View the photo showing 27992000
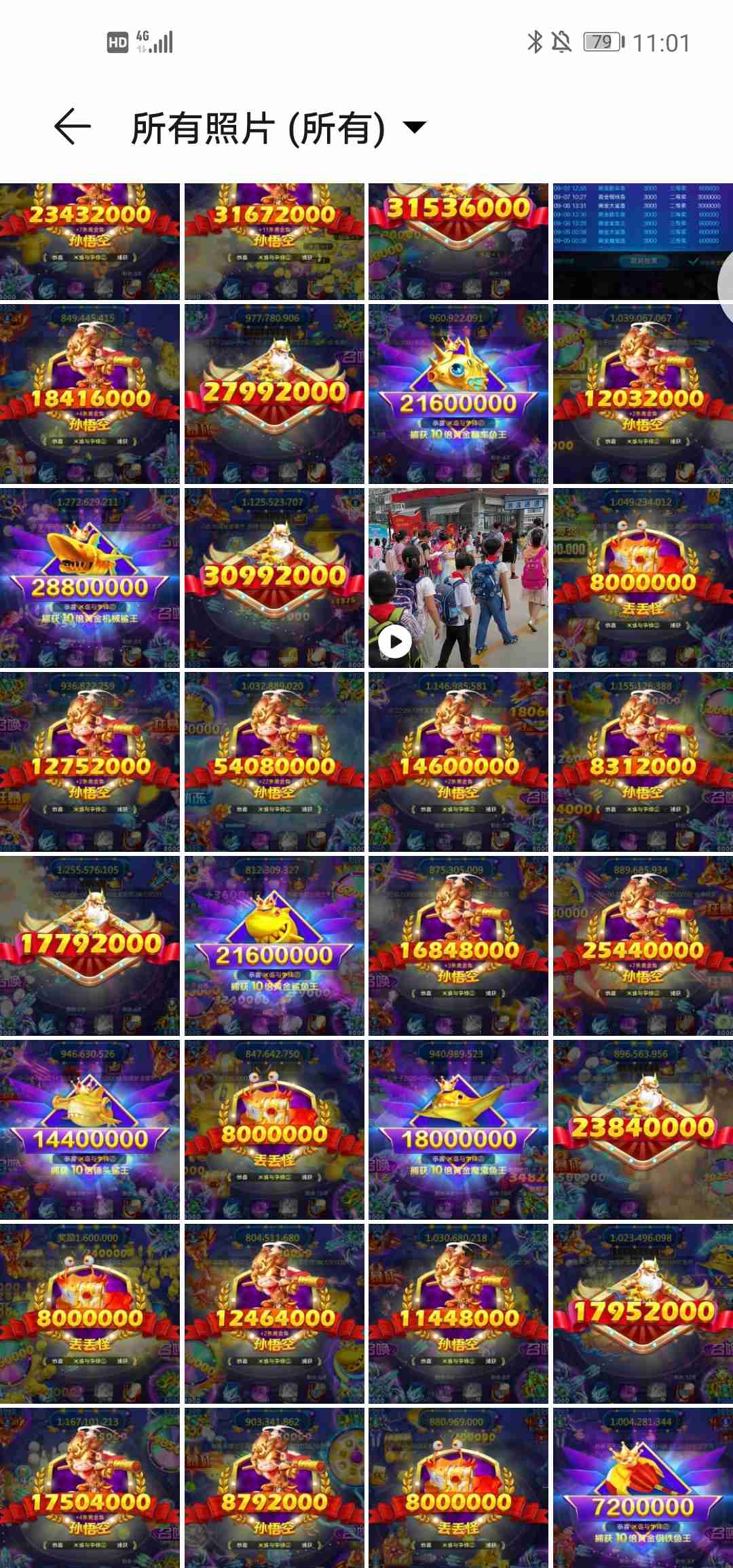733x1568 pixels. point(274,394)
